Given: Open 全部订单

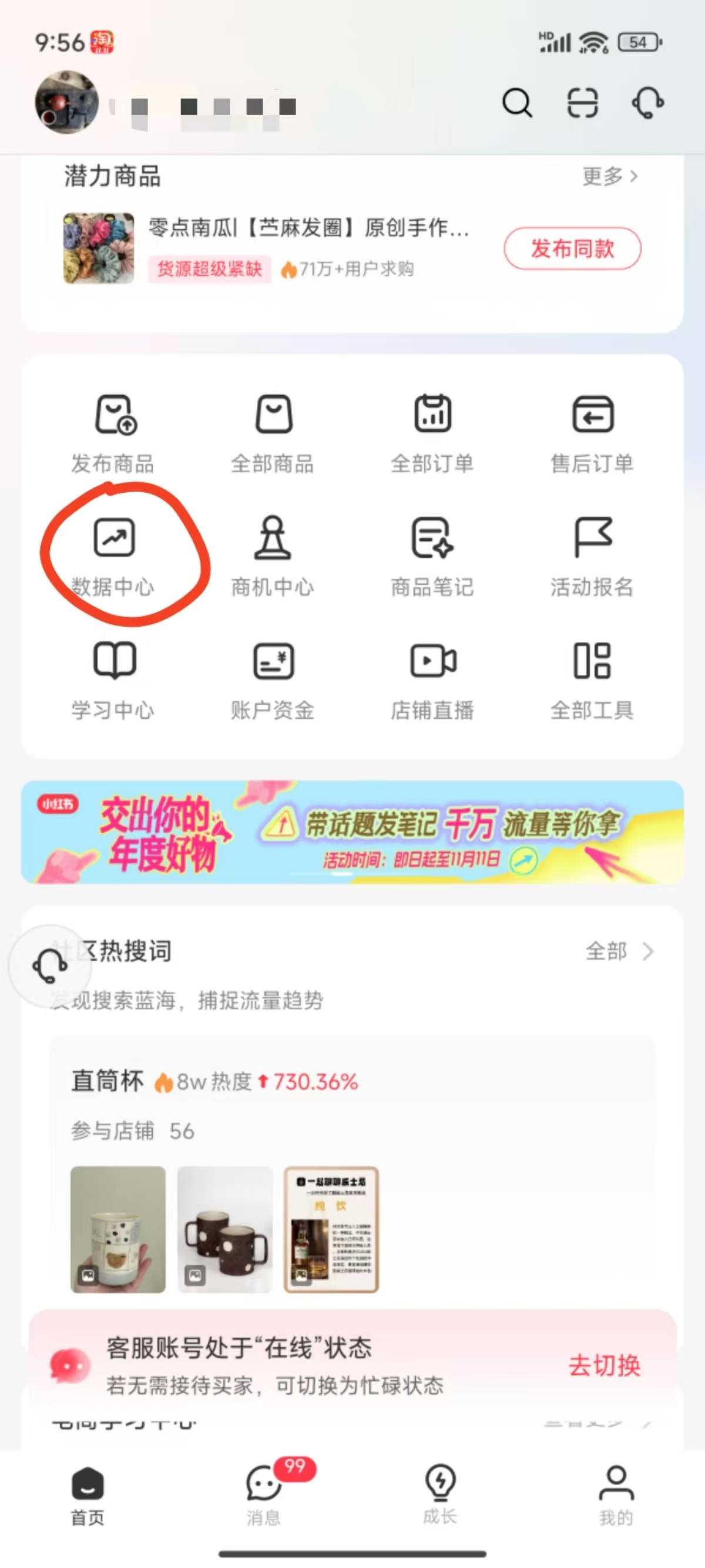Looking at the screenshot, I should (x=432, y=433).
